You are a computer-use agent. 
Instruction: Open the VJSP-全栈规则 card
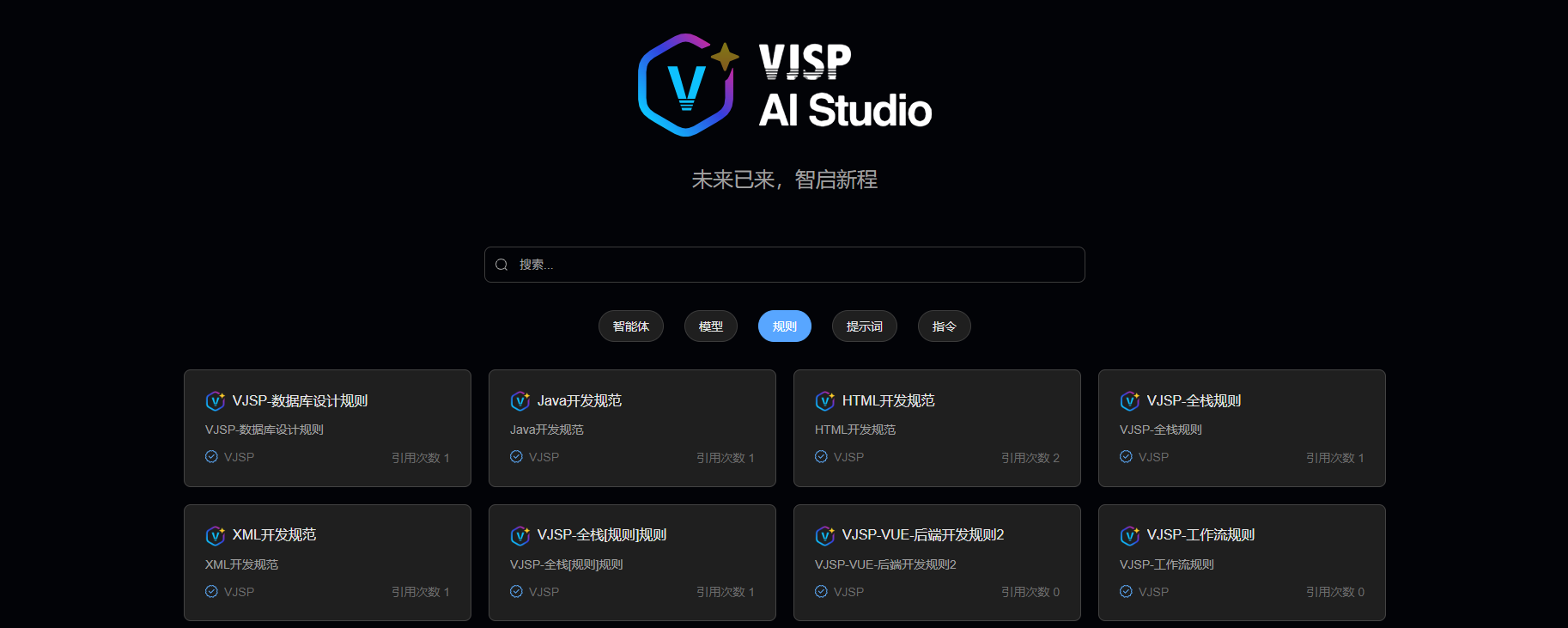point(1242,428)
